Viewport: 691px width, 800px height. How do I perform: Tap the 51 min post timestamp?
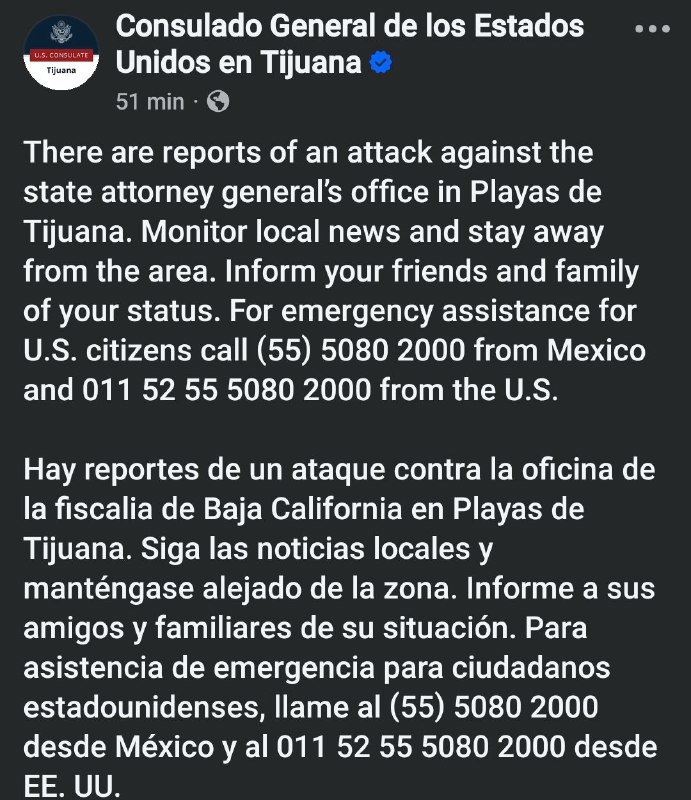tap(150, 101)
